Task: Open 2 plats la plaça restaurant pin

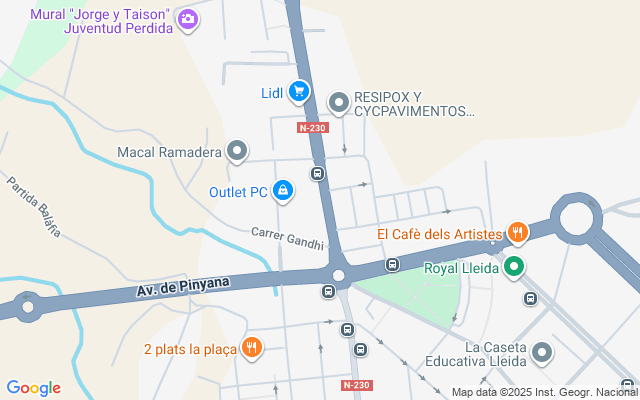Action: (x=252, y=348)
